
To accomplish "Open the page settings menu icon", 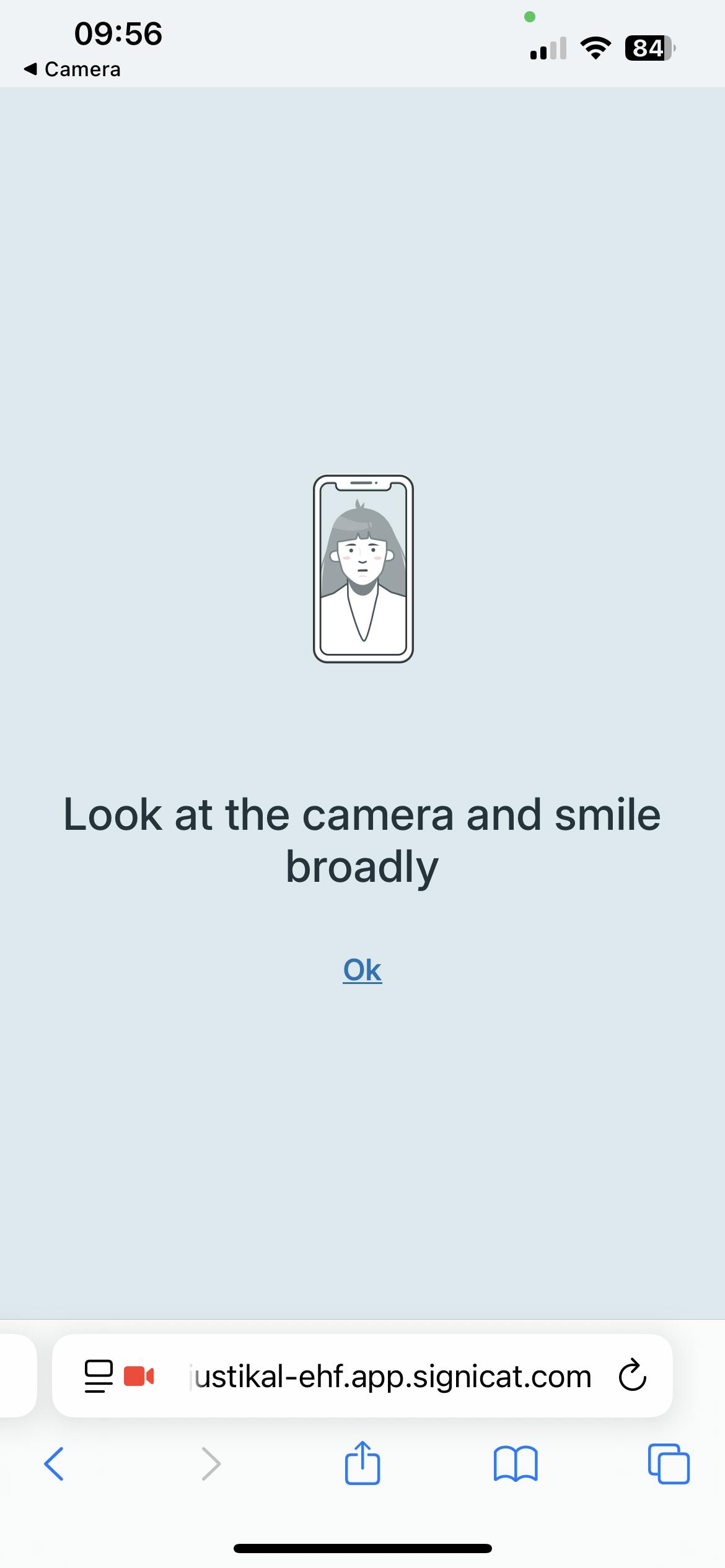I will tap(99, 1376).
